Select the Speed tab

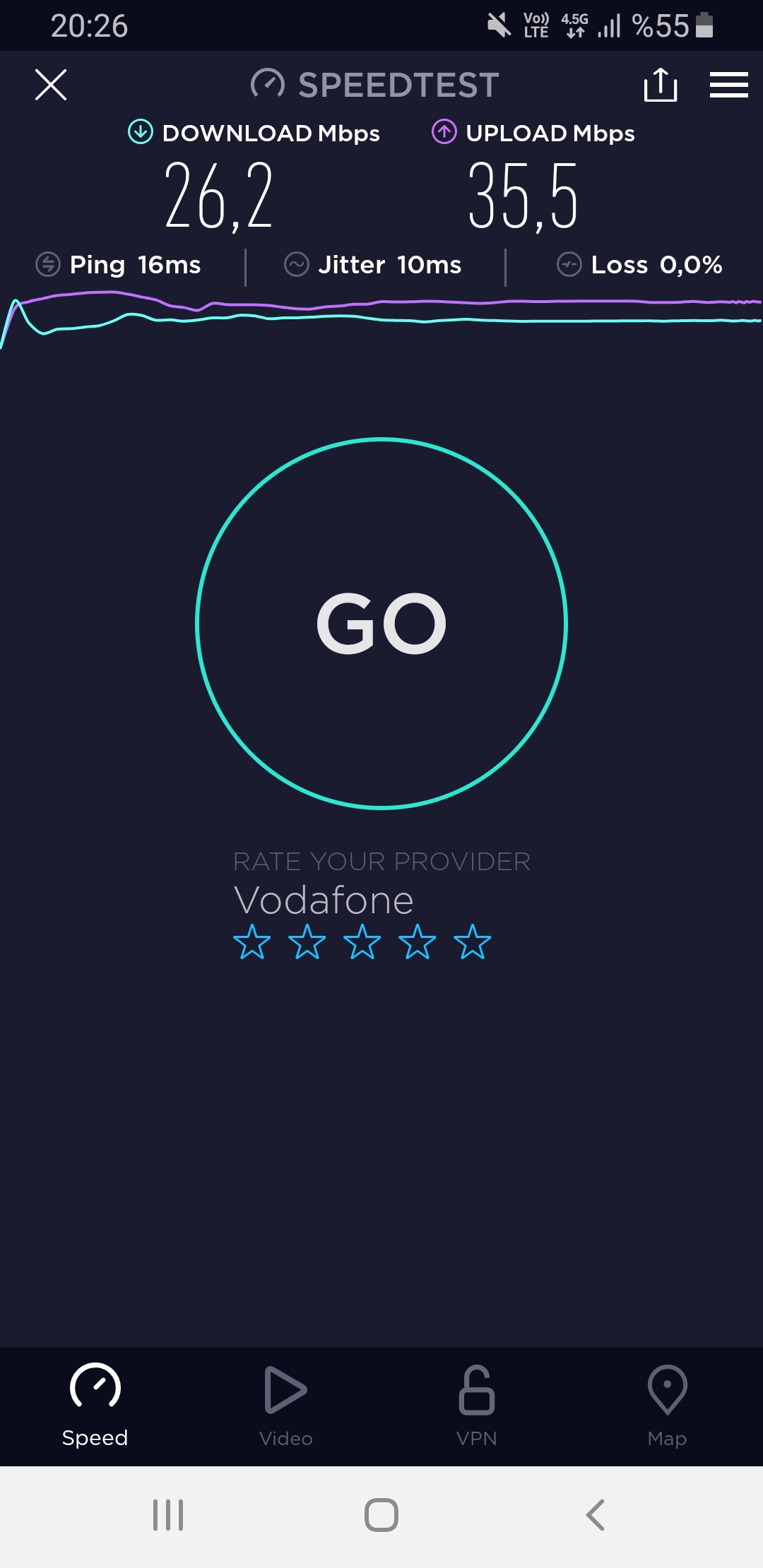pyautogui.click(x=95, y=1406)
